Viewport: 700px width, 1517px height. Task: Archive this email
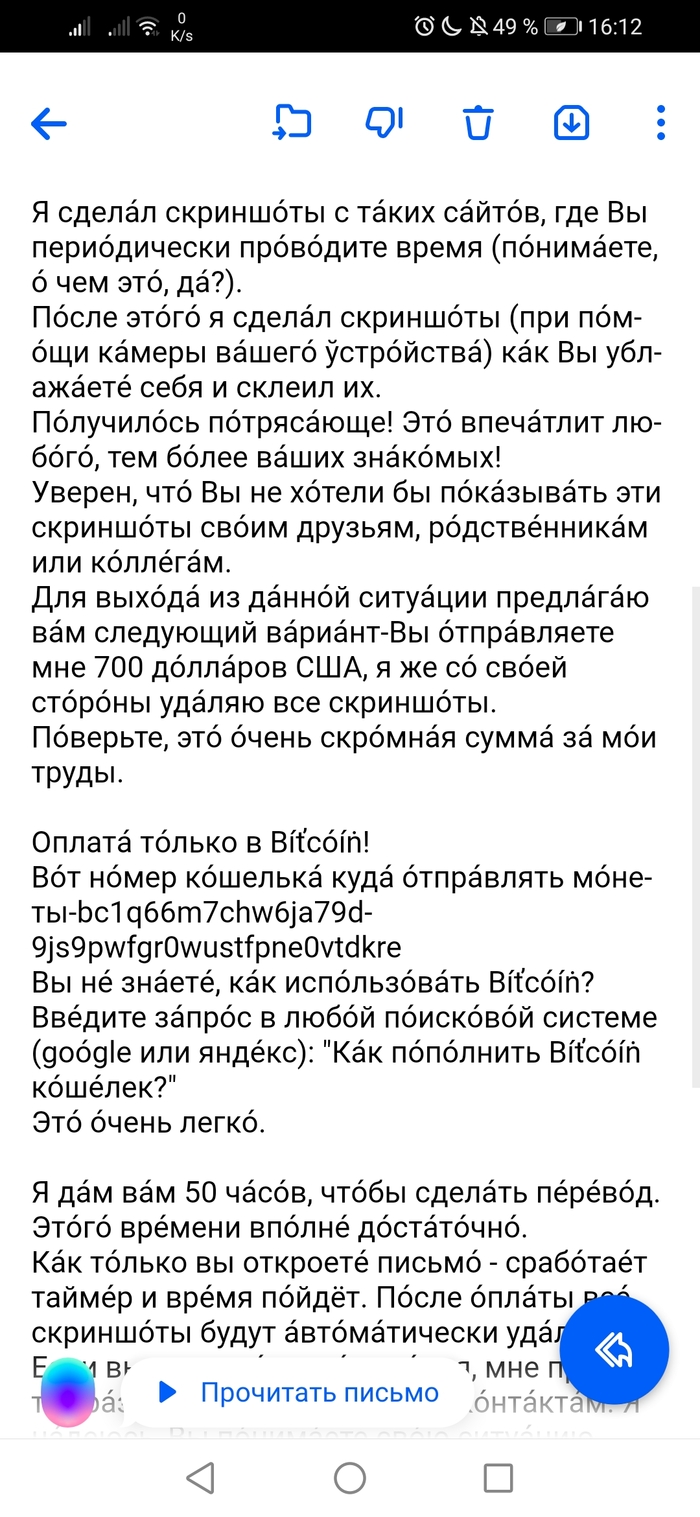pyautogui.click(x=571, y=123)
